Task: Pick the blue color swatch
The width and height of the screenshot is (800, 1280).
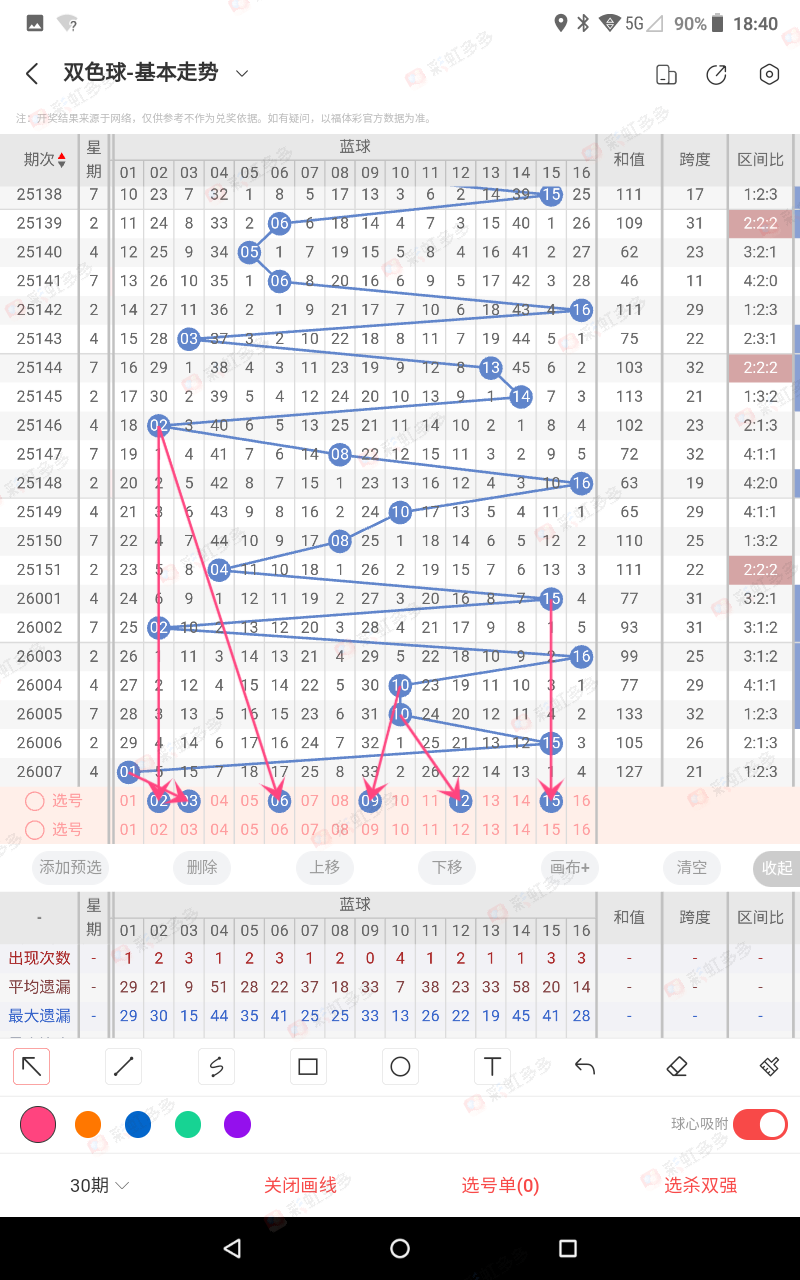Action: tap(138, 1124)
